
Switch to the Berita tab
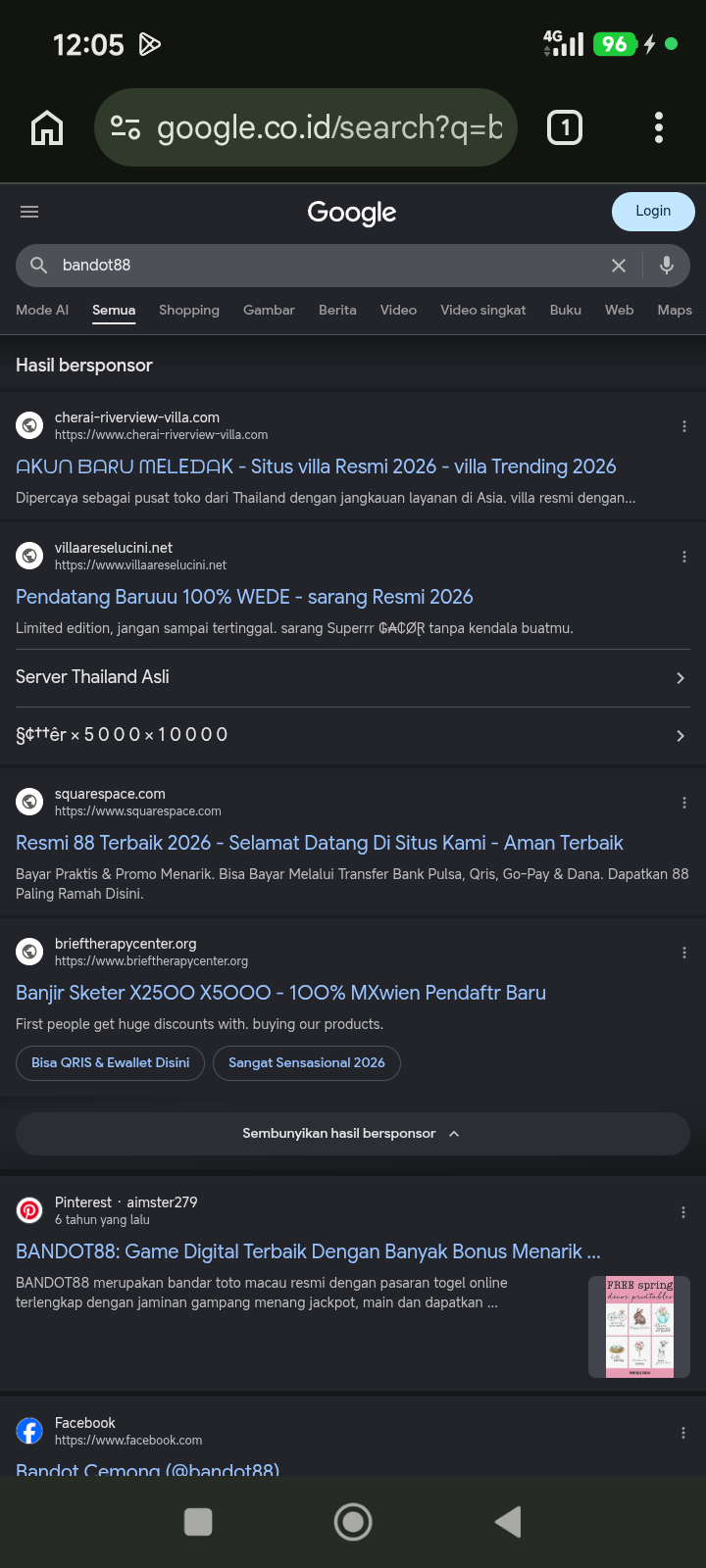tap(337, 310)
